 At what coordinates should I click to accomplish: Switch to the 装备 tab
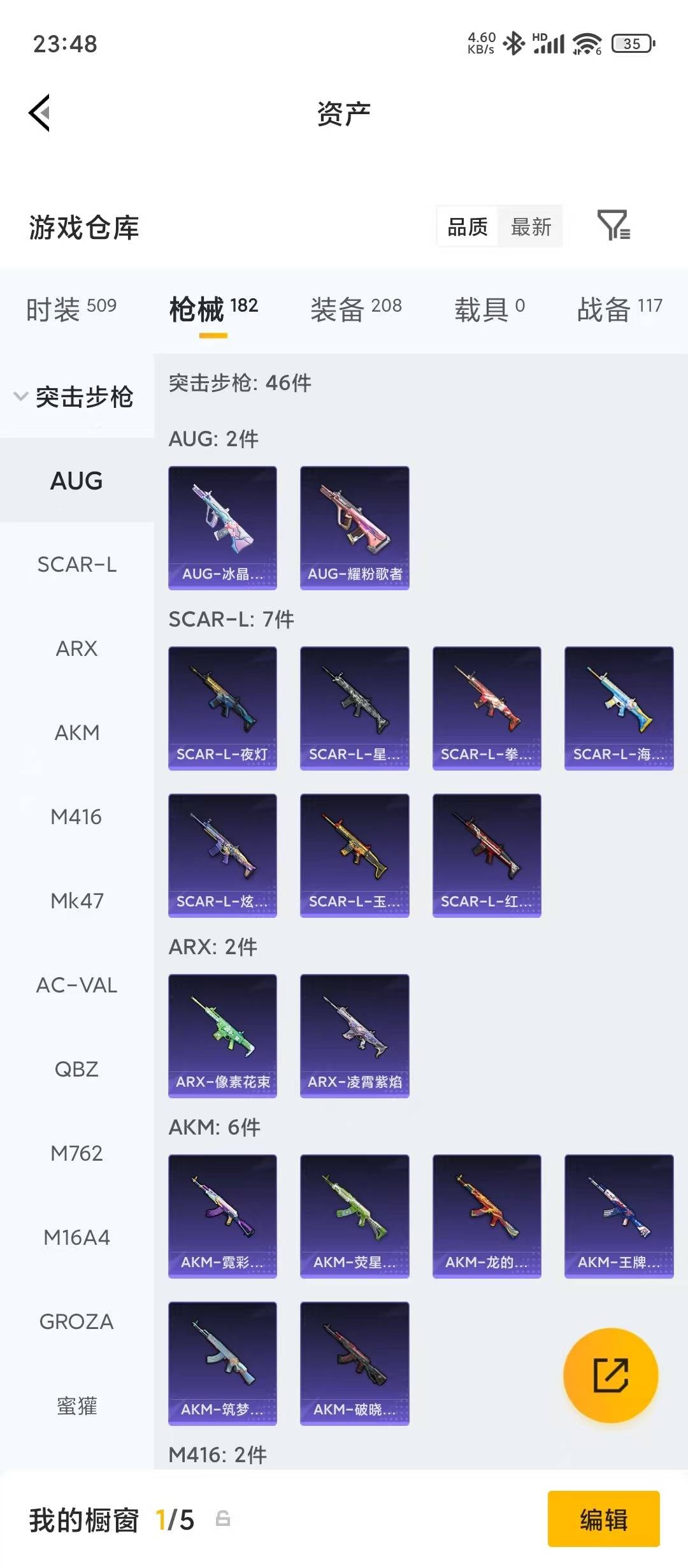(355, 309)
